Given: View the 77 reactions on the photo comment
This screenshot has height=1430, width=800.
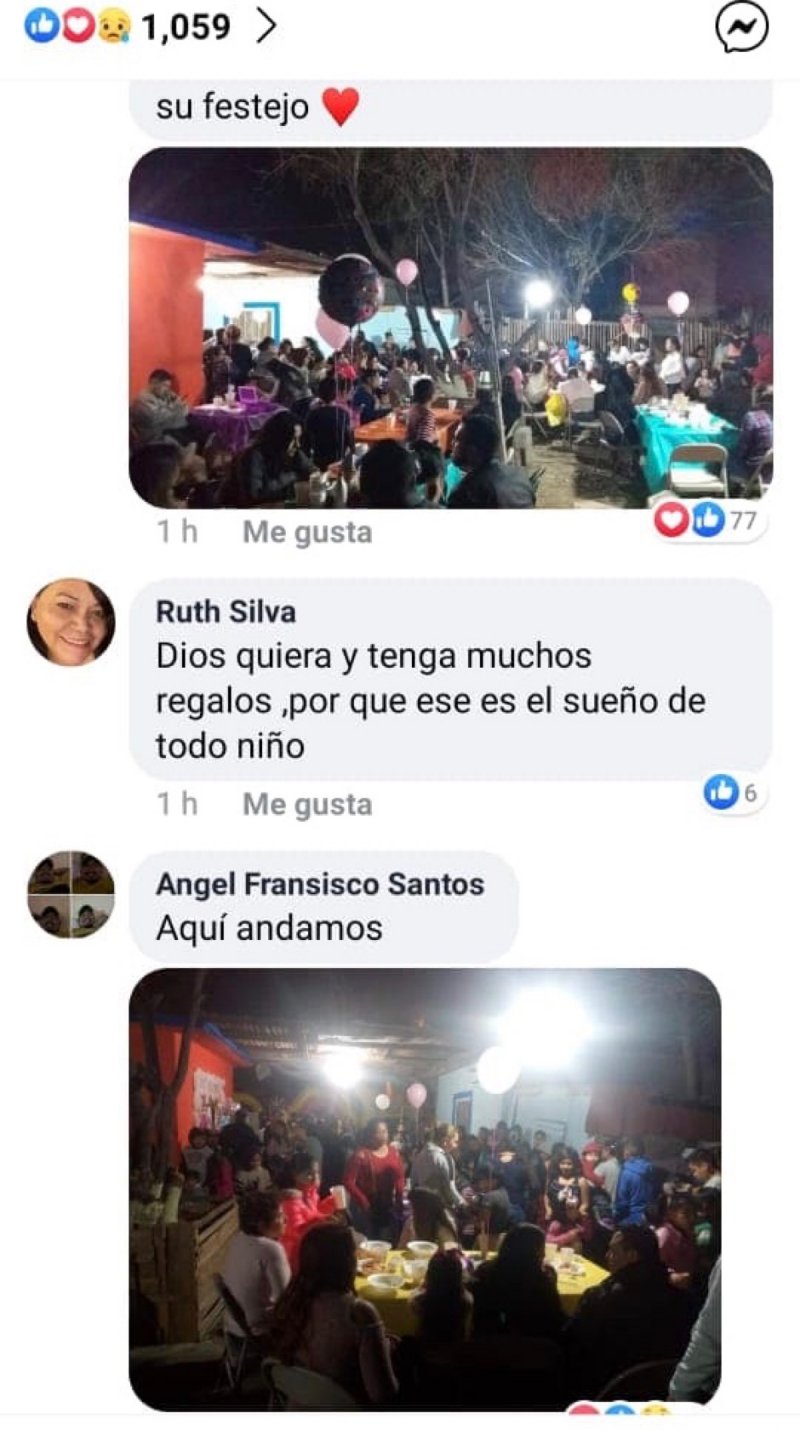Looking at the screenshot, I should tap(710, 521).
